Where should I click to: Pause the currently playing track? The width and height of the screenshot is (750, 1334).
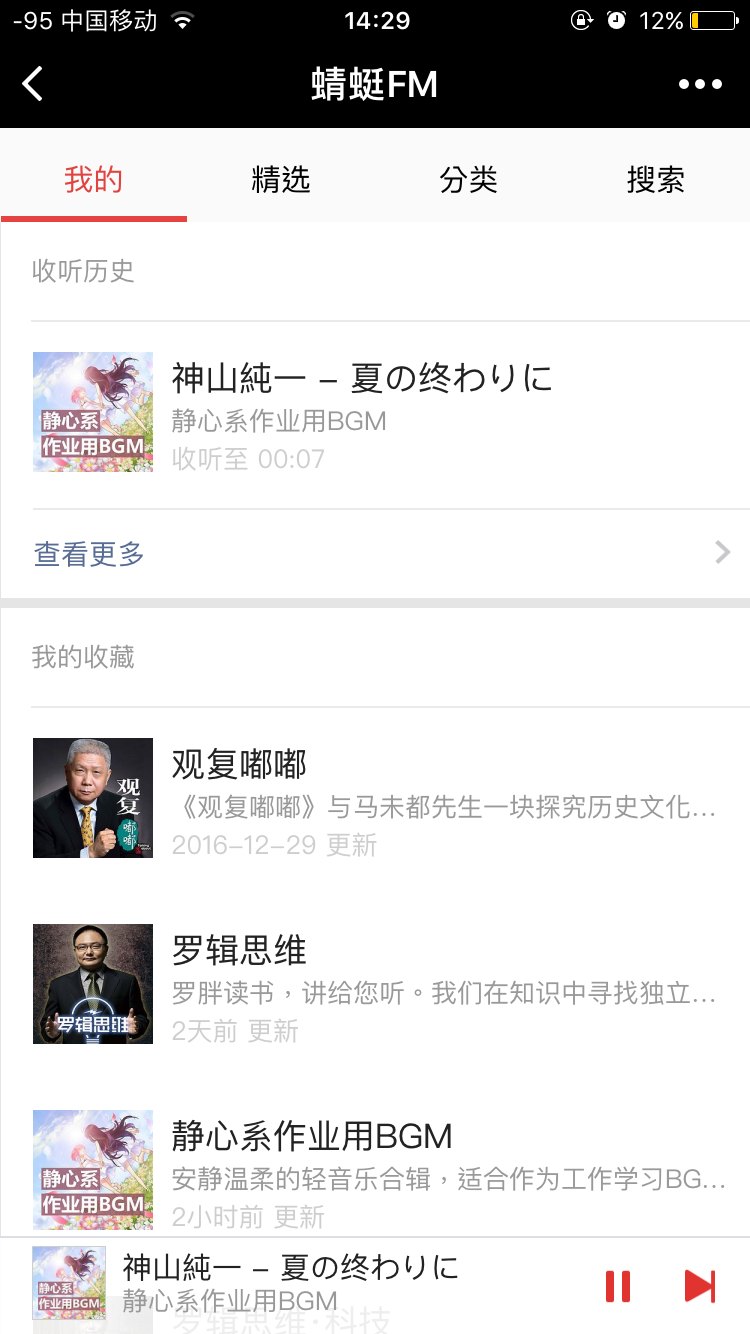pos(617,1286)
